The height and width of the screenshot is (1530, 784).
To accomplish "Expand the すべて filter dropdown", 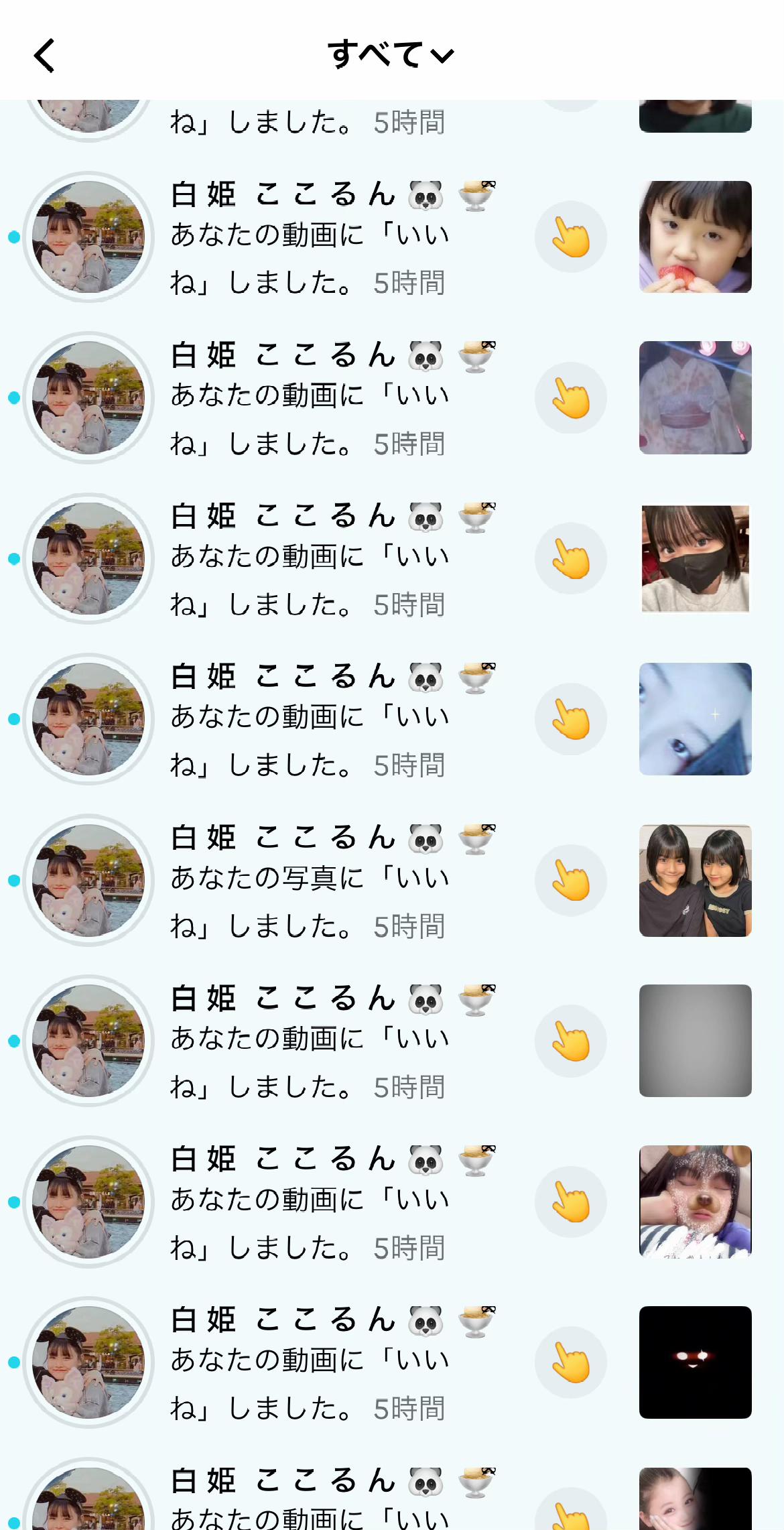I will [x=390, y=54].
